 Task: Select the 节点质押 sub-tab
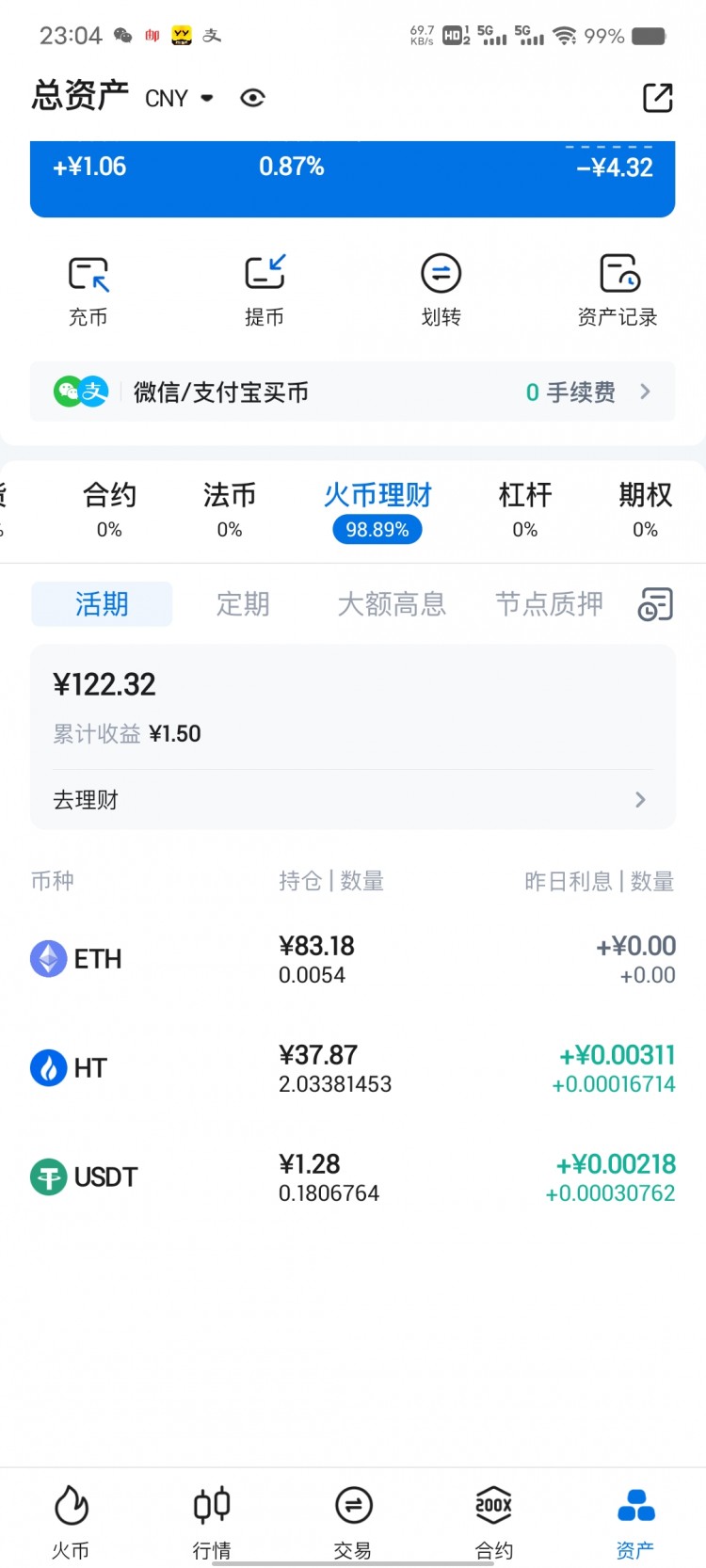coord(549,604)
